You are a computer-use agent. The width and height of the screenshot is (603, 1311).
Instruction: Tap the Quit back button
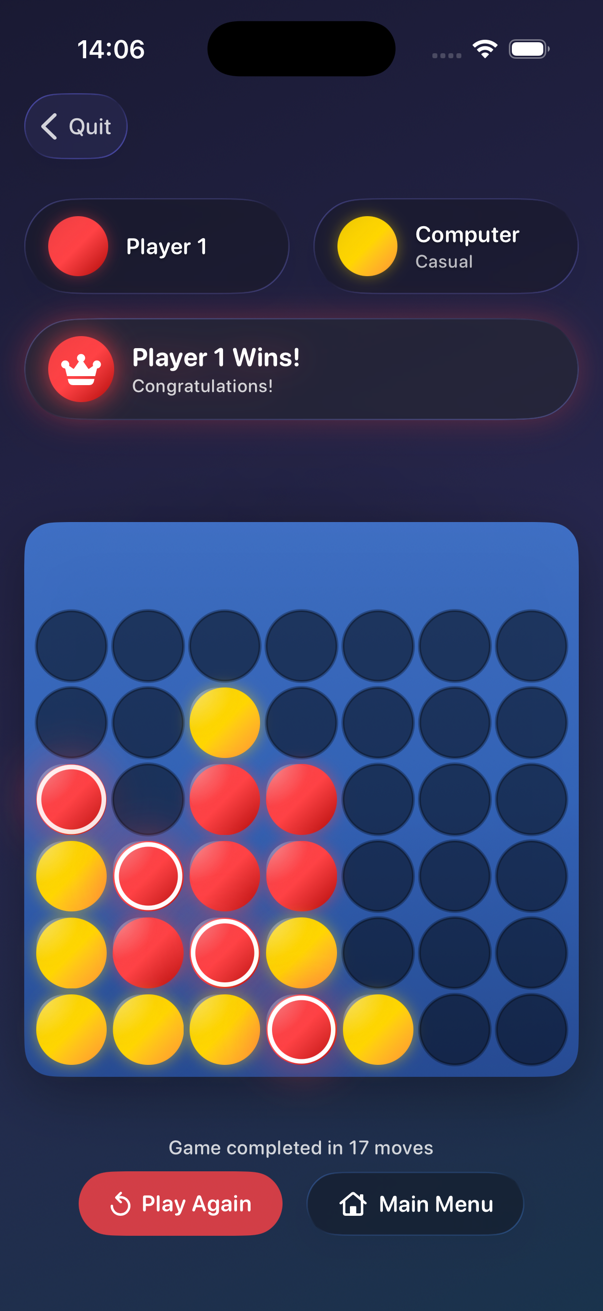pyautogui.click(x=76, y=126)
